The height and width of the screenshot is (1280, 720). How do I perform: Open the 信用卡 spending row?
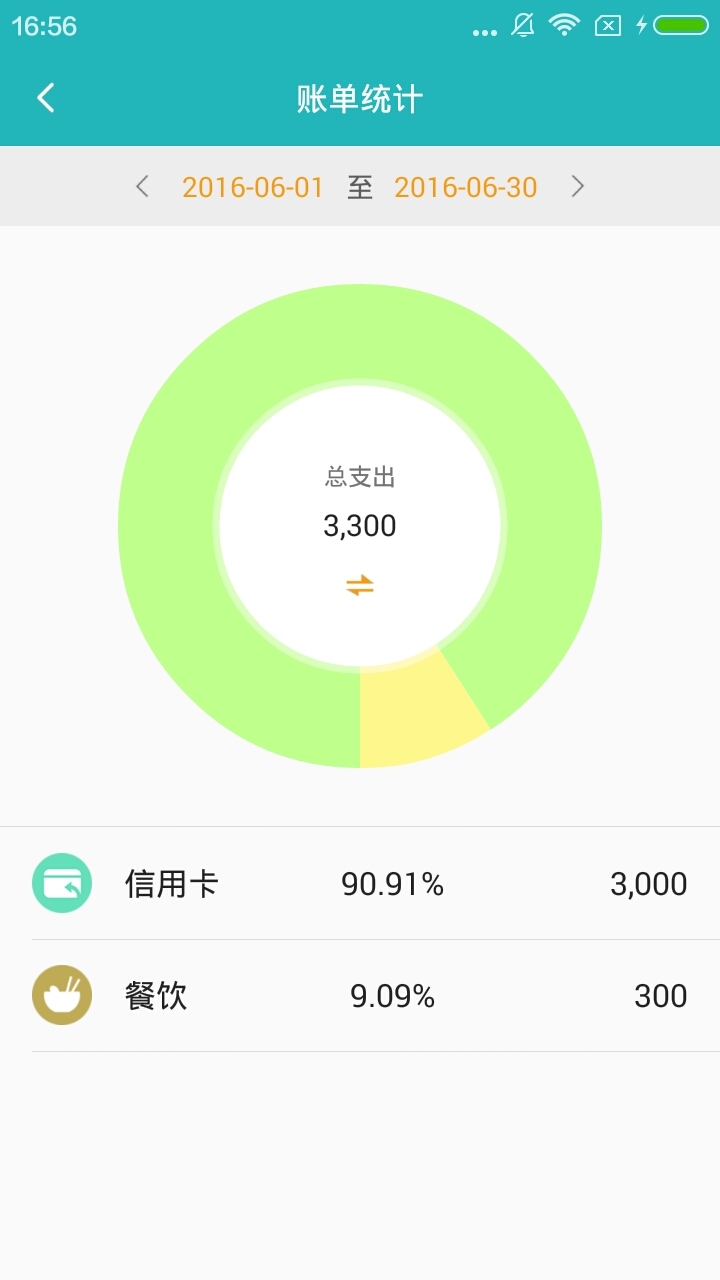click(360, 884)
